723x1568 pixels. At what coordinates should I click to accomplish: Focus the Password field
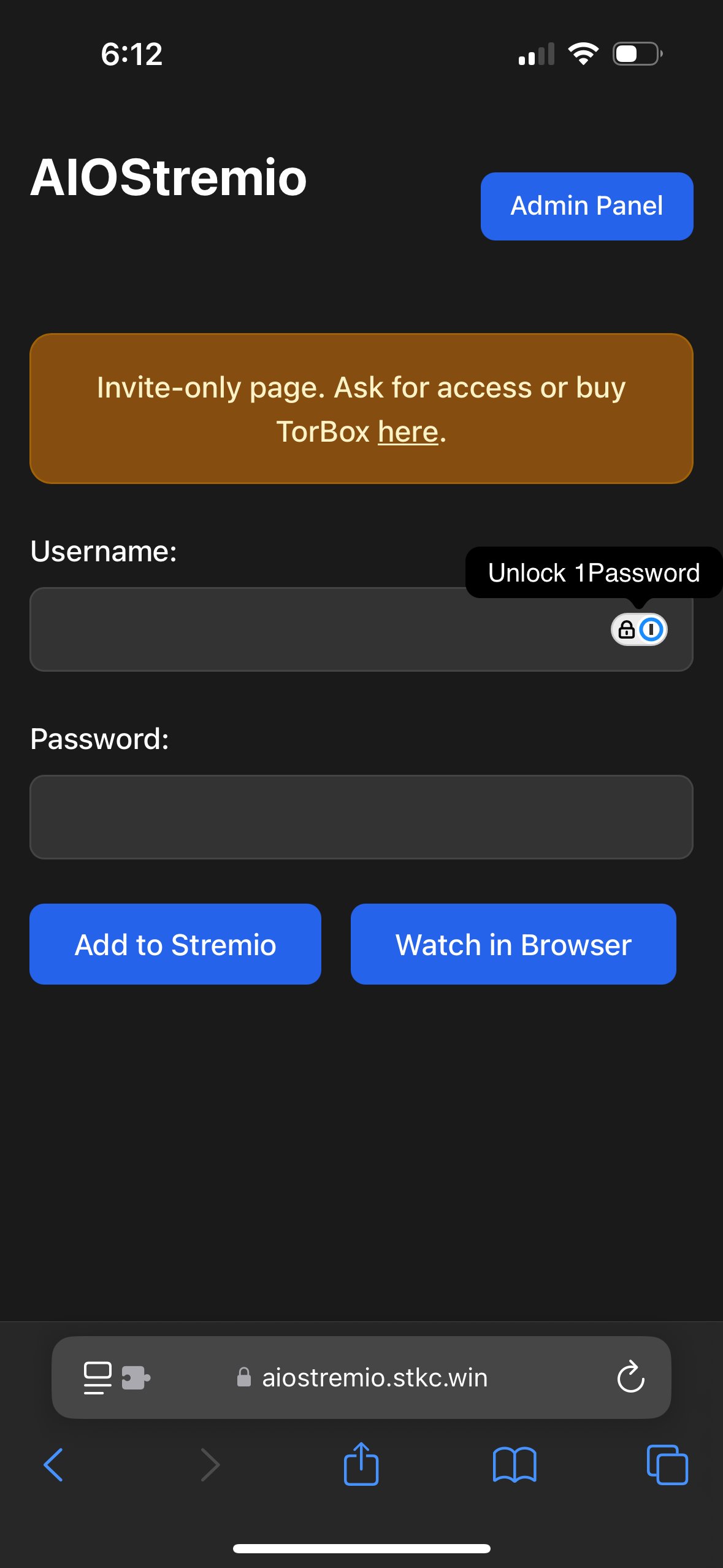pyautogui.click(x=361, y=817)
